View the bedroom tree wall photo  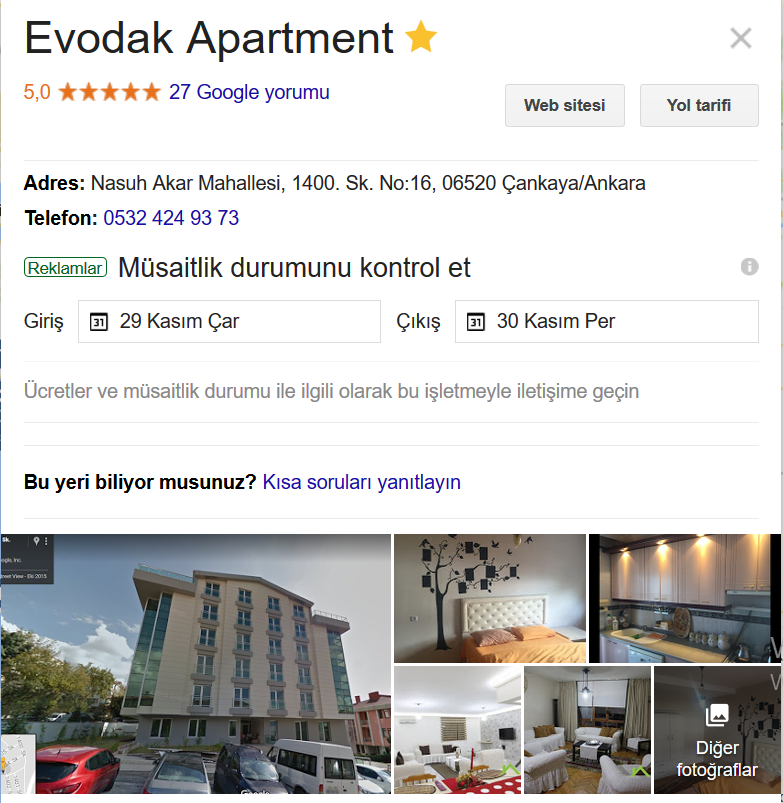coord(489,598)
